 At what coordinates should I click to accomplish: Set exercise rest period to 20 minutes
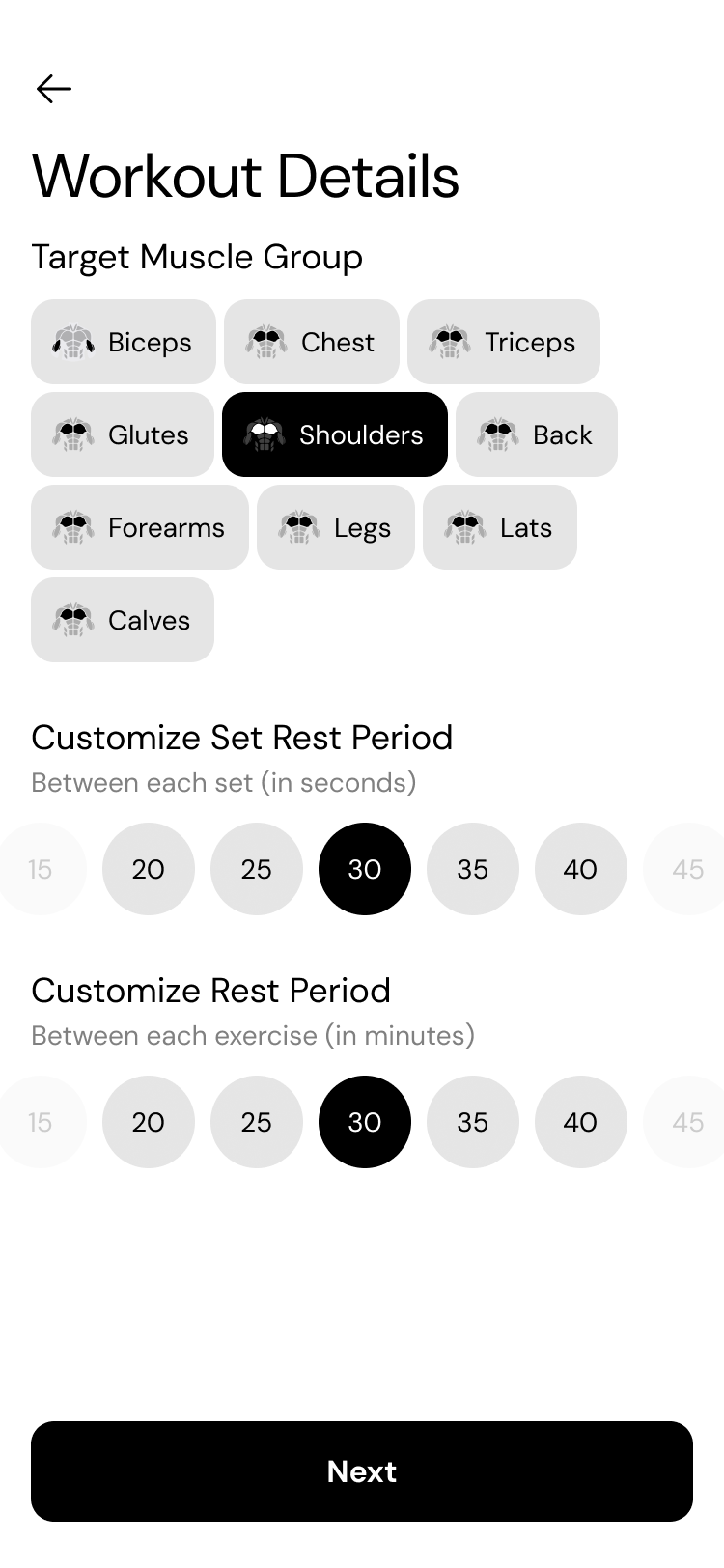(149, 1122)
